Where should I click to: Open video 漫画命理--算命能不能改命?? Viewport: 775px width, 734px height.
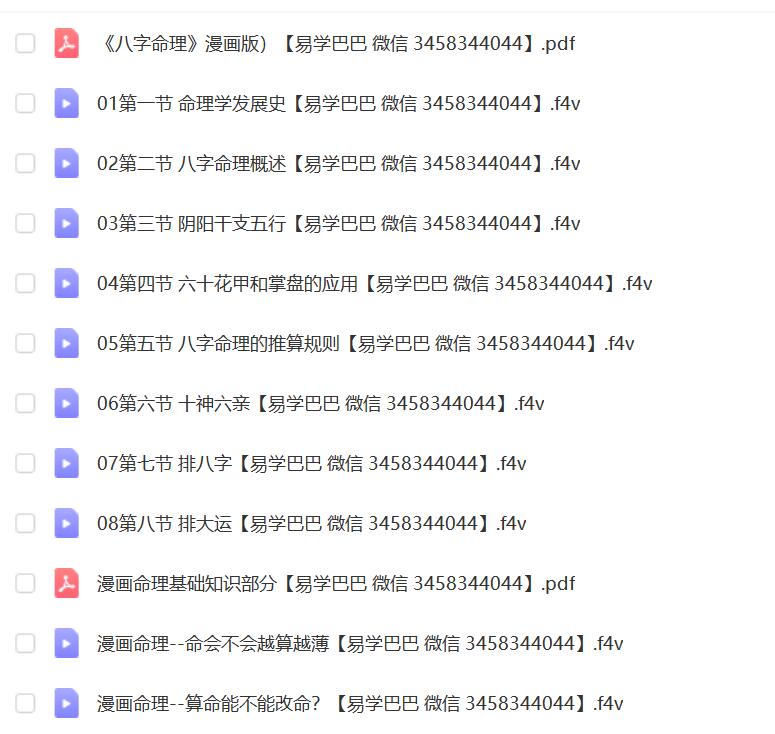pyautogui.click(x=360, y=704)
